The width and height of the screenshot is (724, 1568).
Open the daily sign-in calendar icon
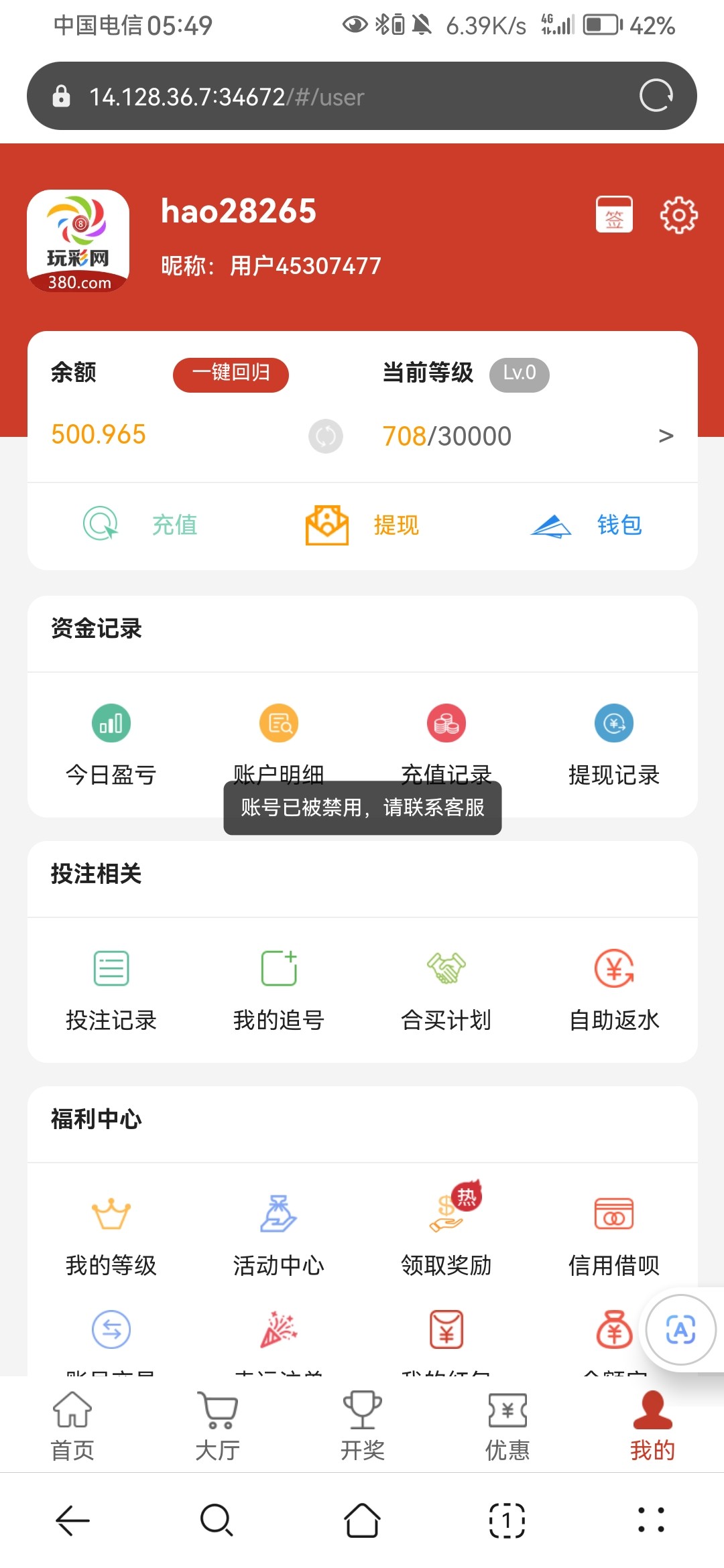click(614, 214)
